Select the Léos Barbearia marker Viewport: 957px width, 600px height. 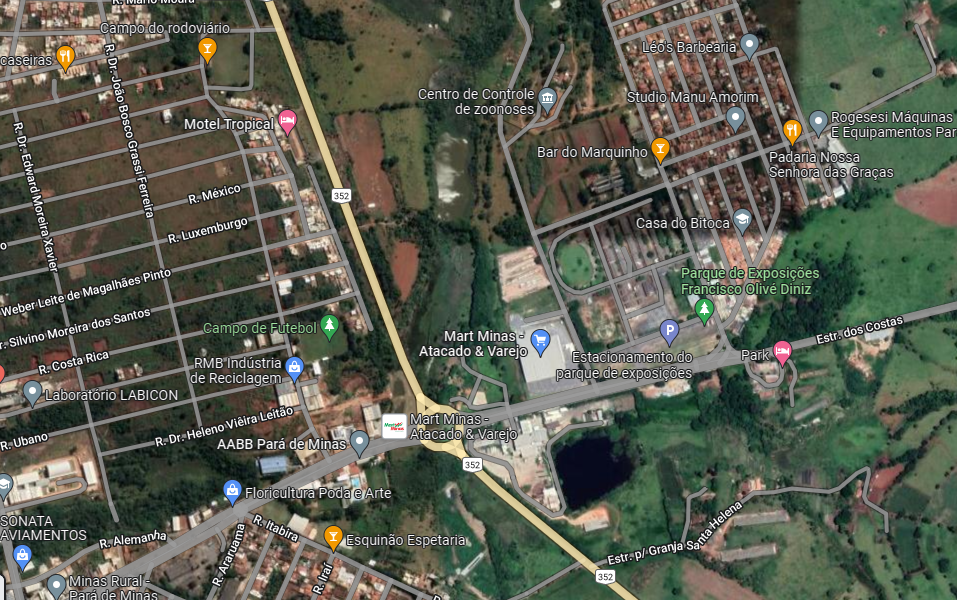click(x=749, y=44)
